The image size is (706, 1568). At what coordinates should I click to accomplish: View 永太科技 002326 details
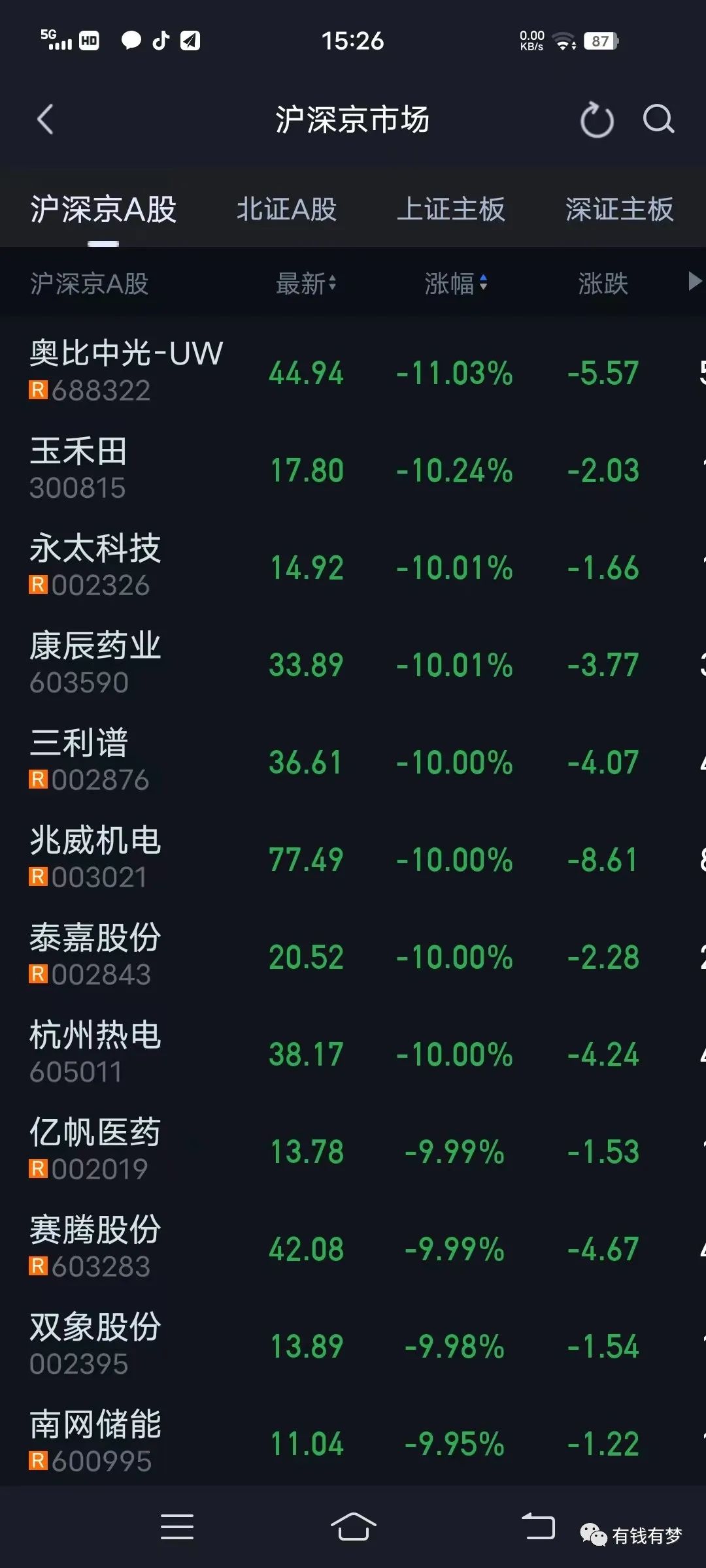353,566
